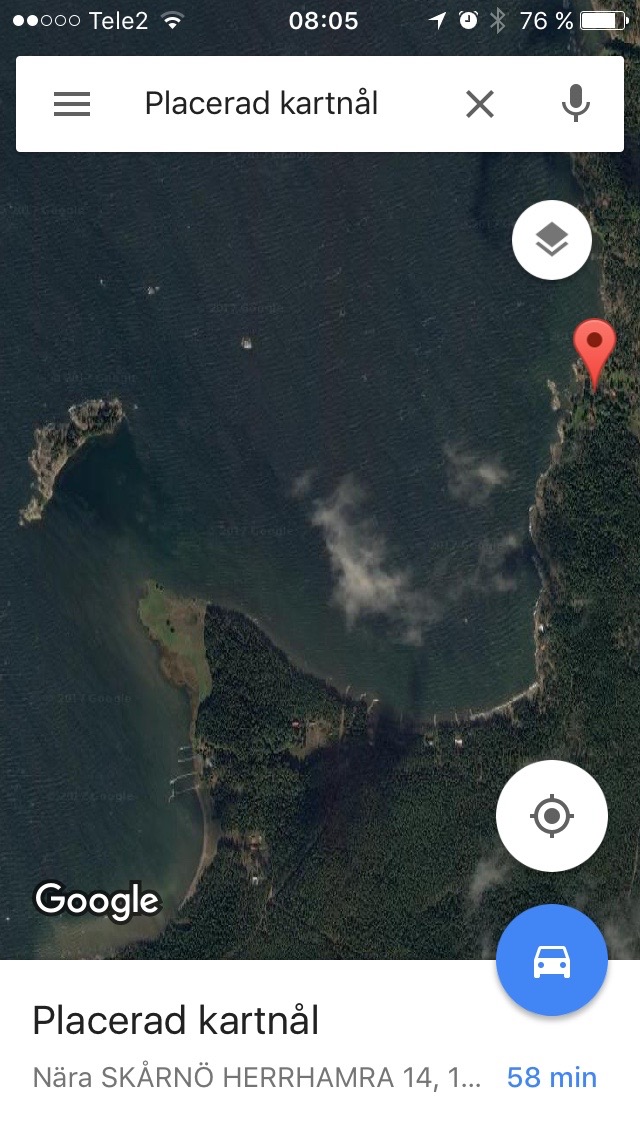The image size is (640, 1136).
Task: Start voice search with the microphone
Action: tap(575, 104)
